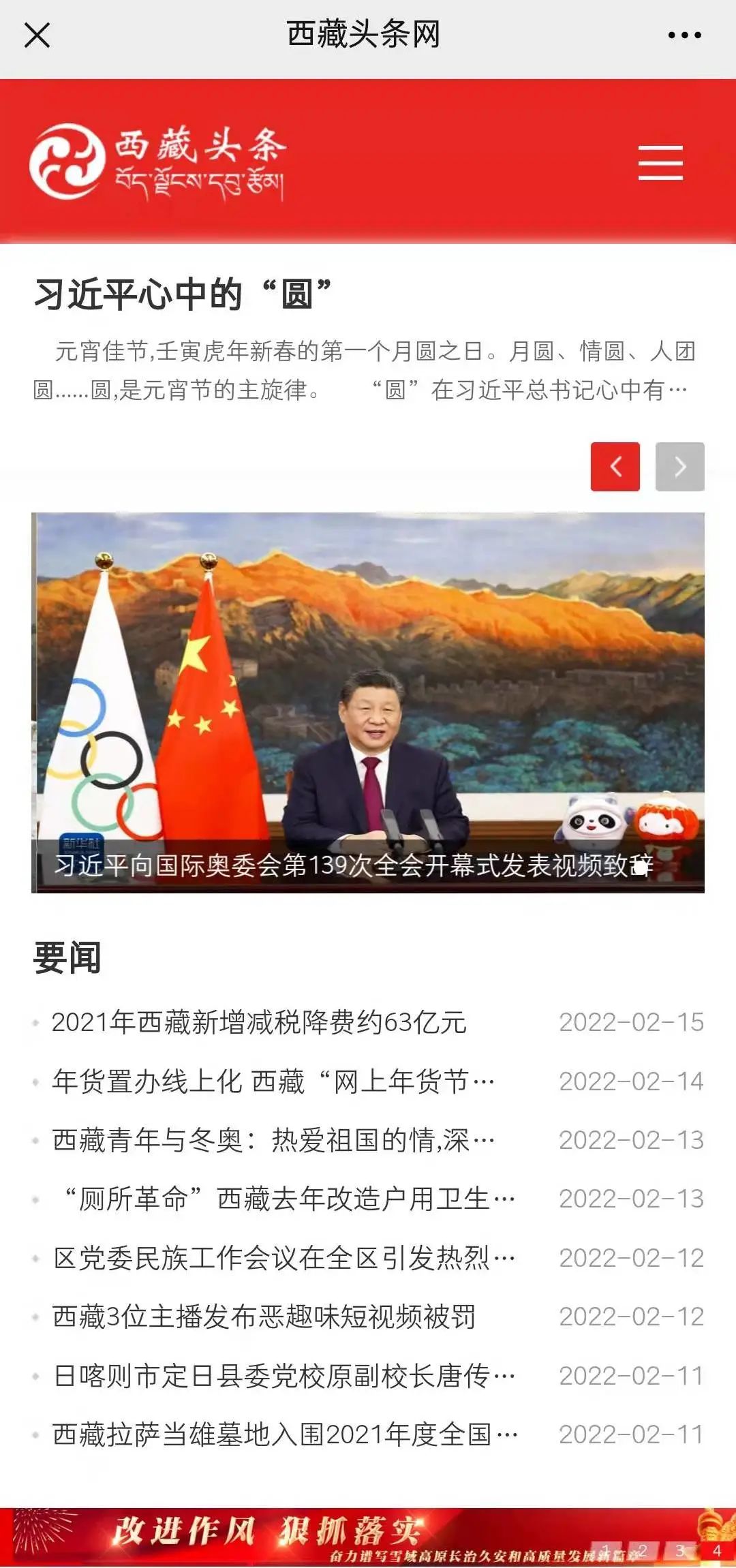Switch to banner page 4

pos(716,1551)
